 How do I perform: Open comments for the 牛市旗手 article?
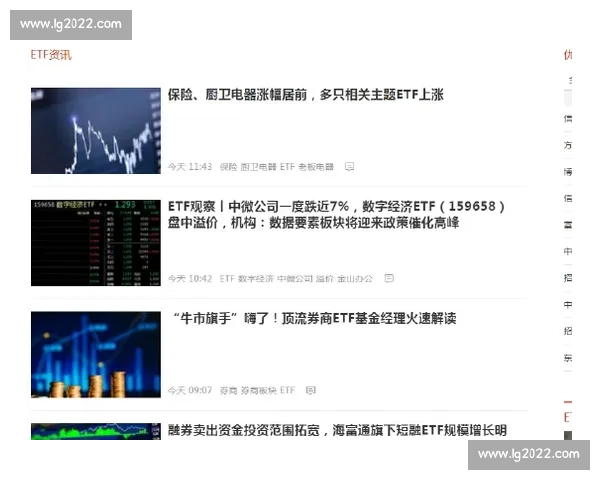tap(311, 390)
